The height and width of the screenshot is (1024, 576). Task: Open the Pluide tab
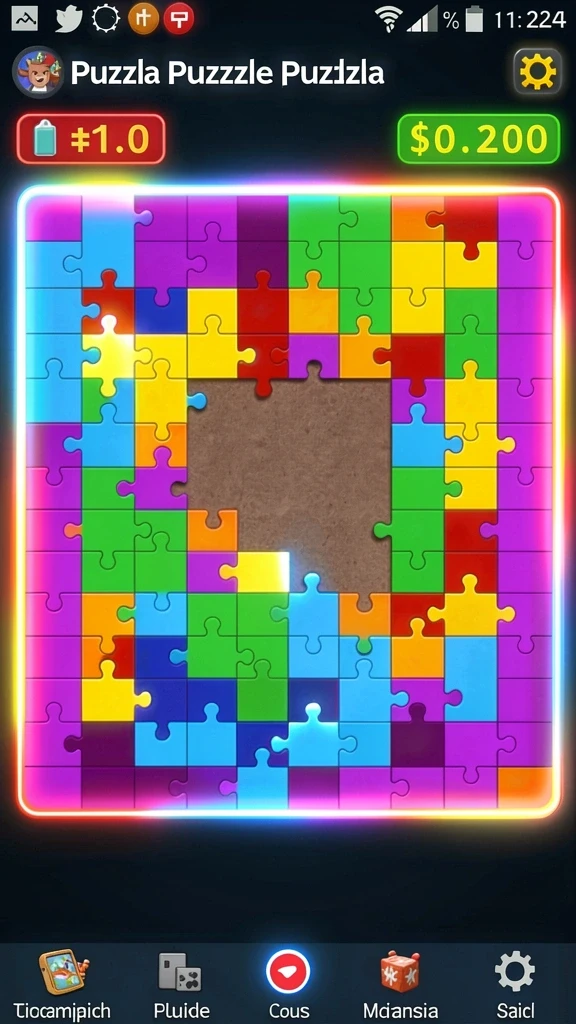pos(182,984)
